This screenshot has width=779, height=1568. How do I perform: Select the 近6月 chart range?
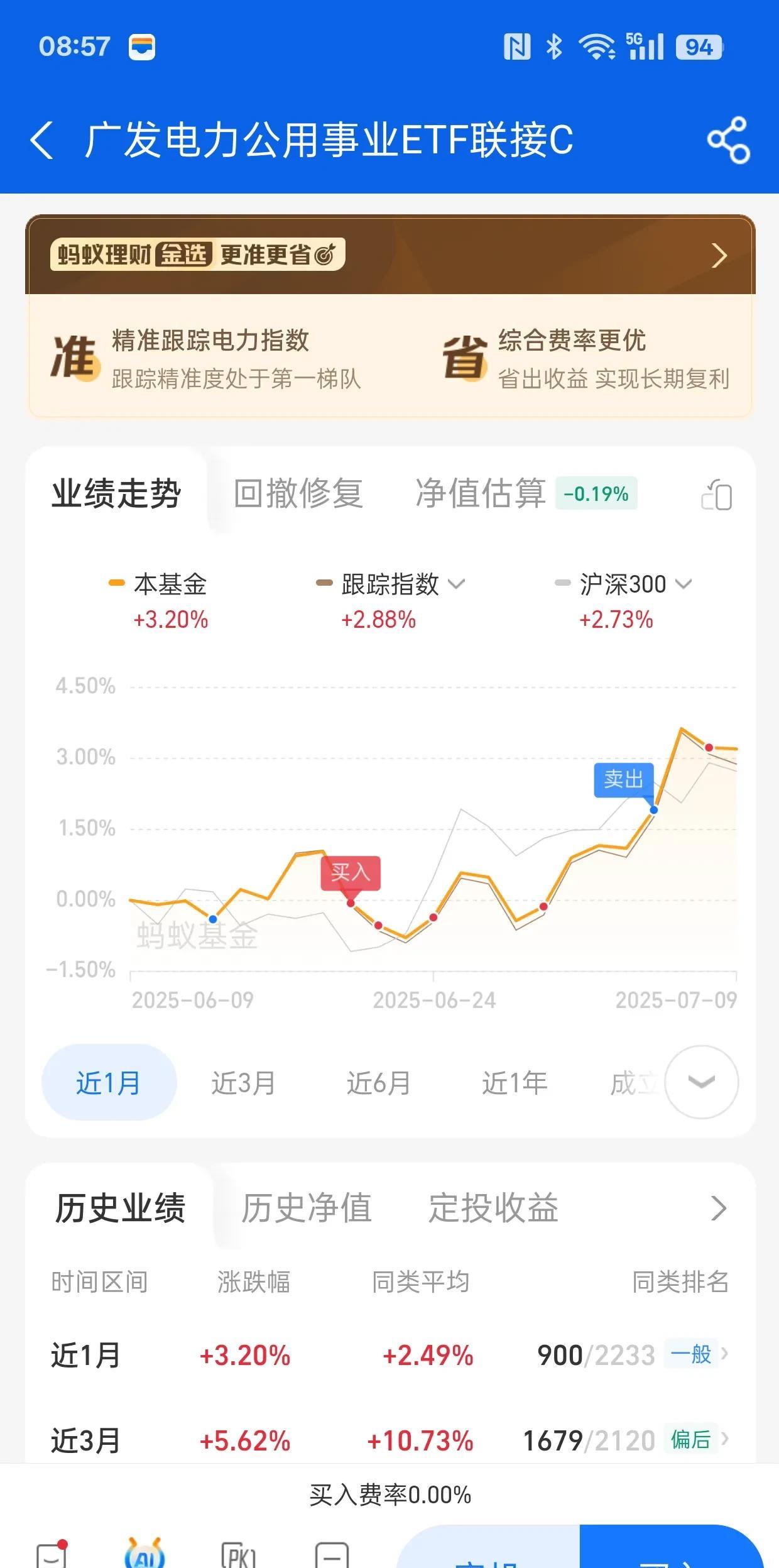[379, 1083]
